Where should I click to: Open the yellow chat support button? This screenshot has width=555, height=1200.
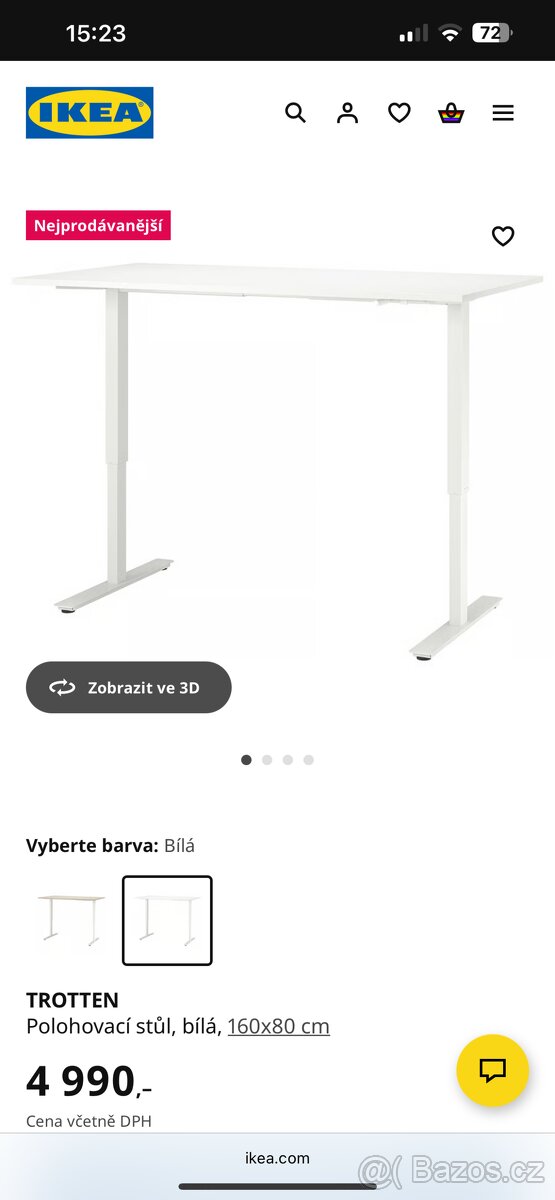(492, 1070)
